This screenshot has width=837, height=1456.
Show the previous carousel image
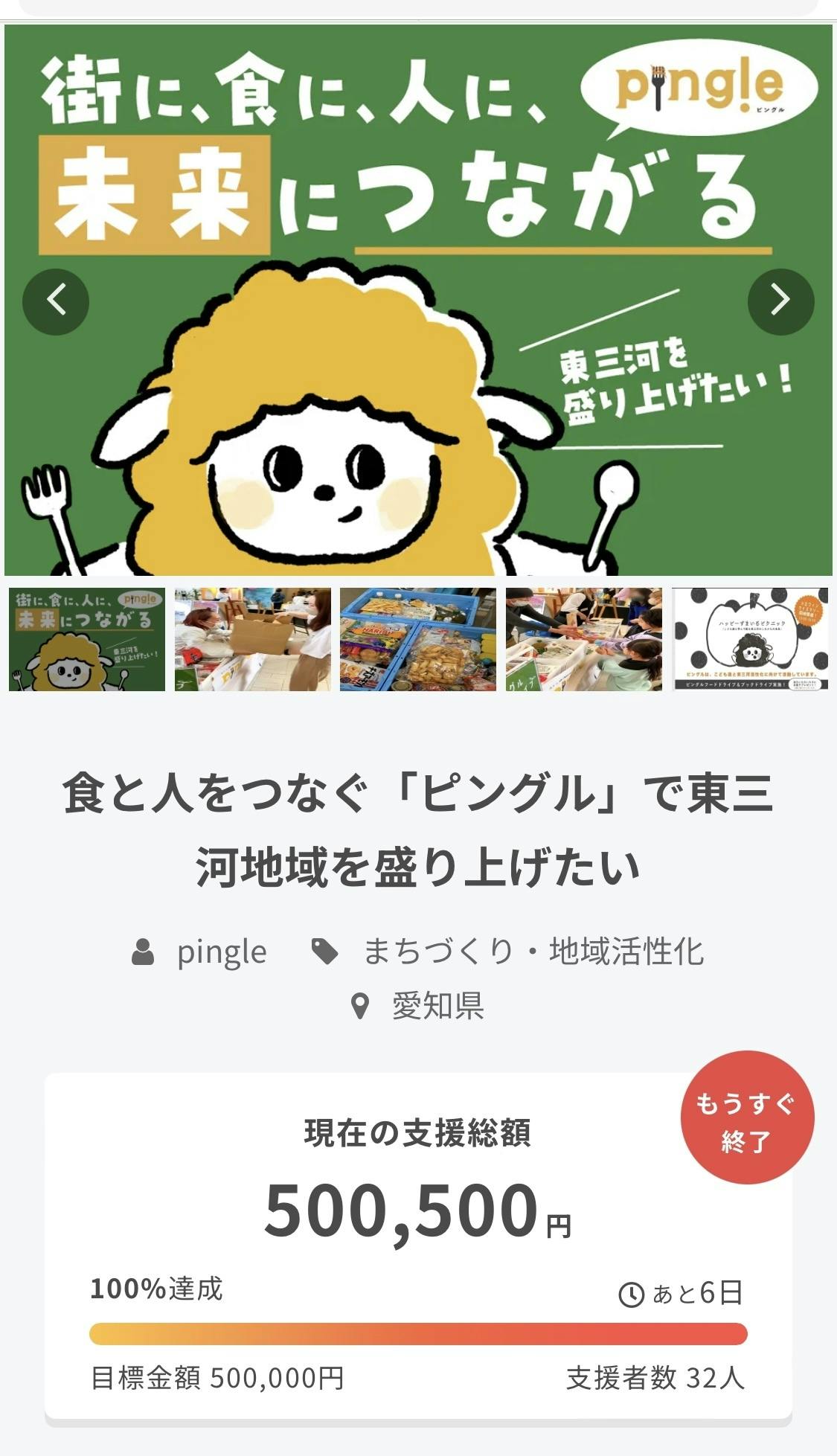tap(56, 301)
